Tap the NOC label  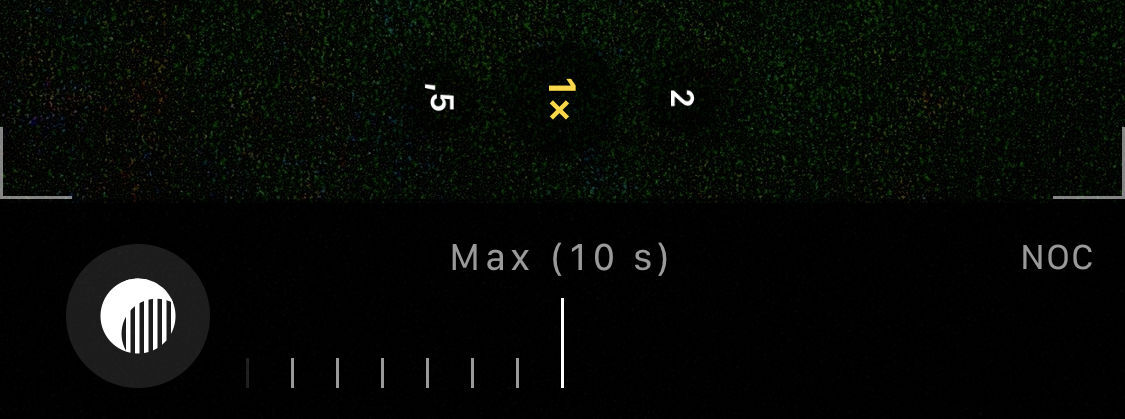click(x=1056, y=259)
